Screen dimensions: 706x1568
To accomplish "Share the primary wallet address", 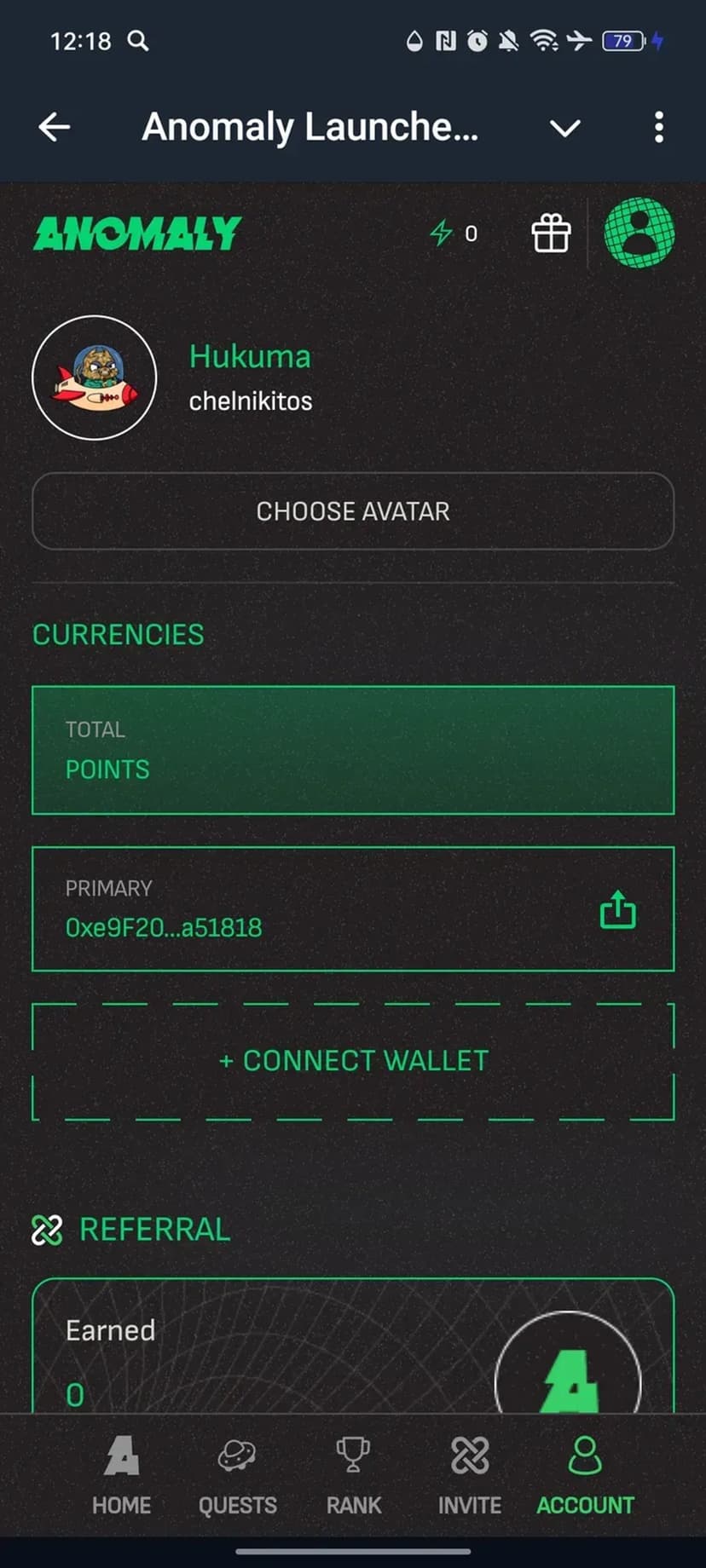I will point(617,909).
